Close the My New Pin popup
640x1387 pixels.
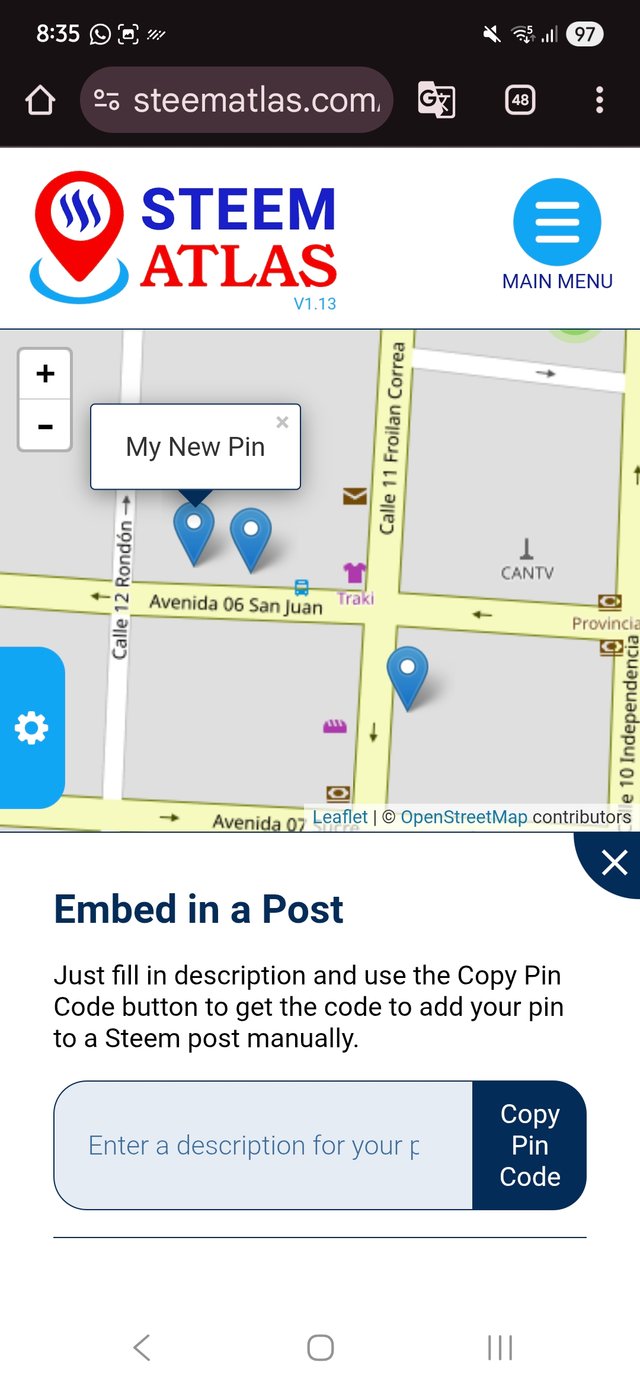282,422
